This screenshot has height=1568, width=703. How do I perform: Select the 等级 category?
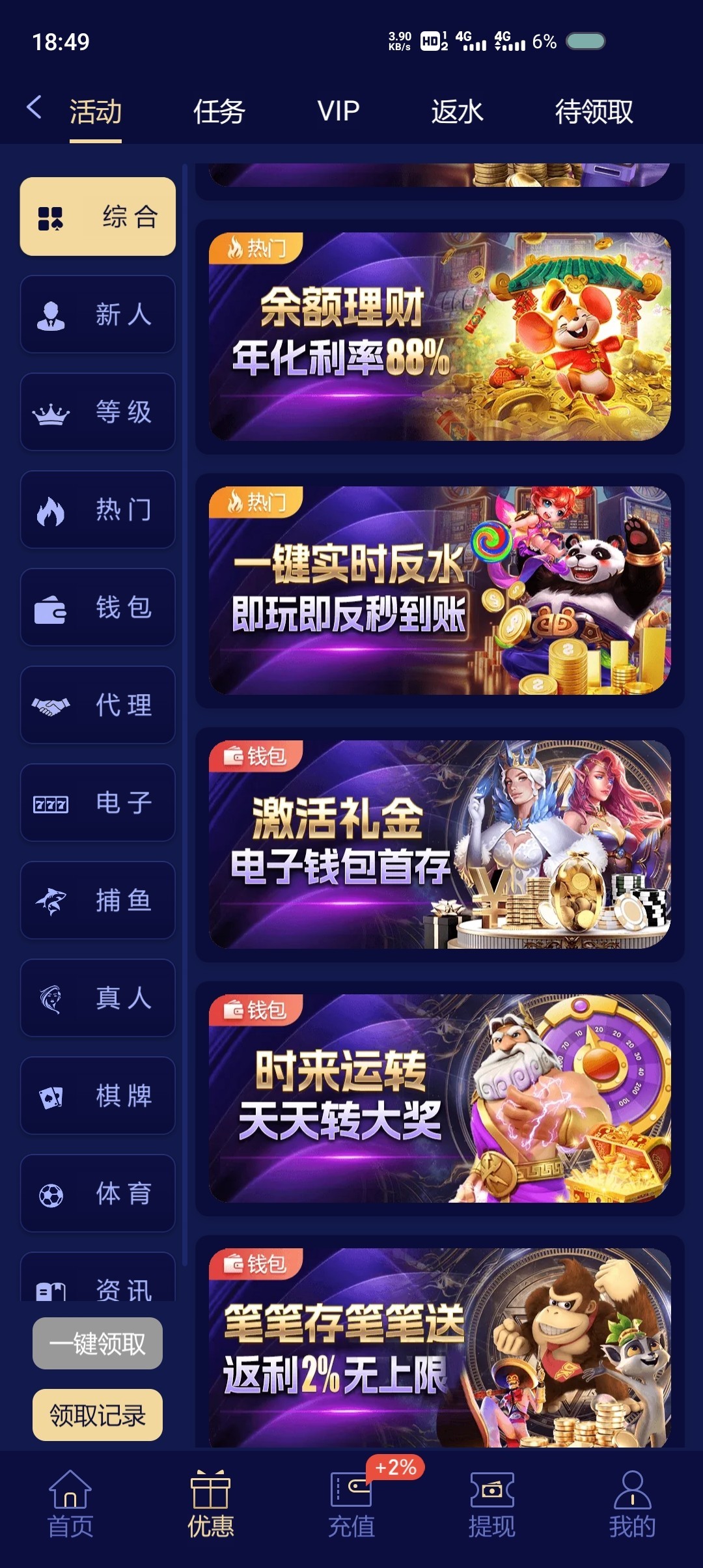(98, 412)
